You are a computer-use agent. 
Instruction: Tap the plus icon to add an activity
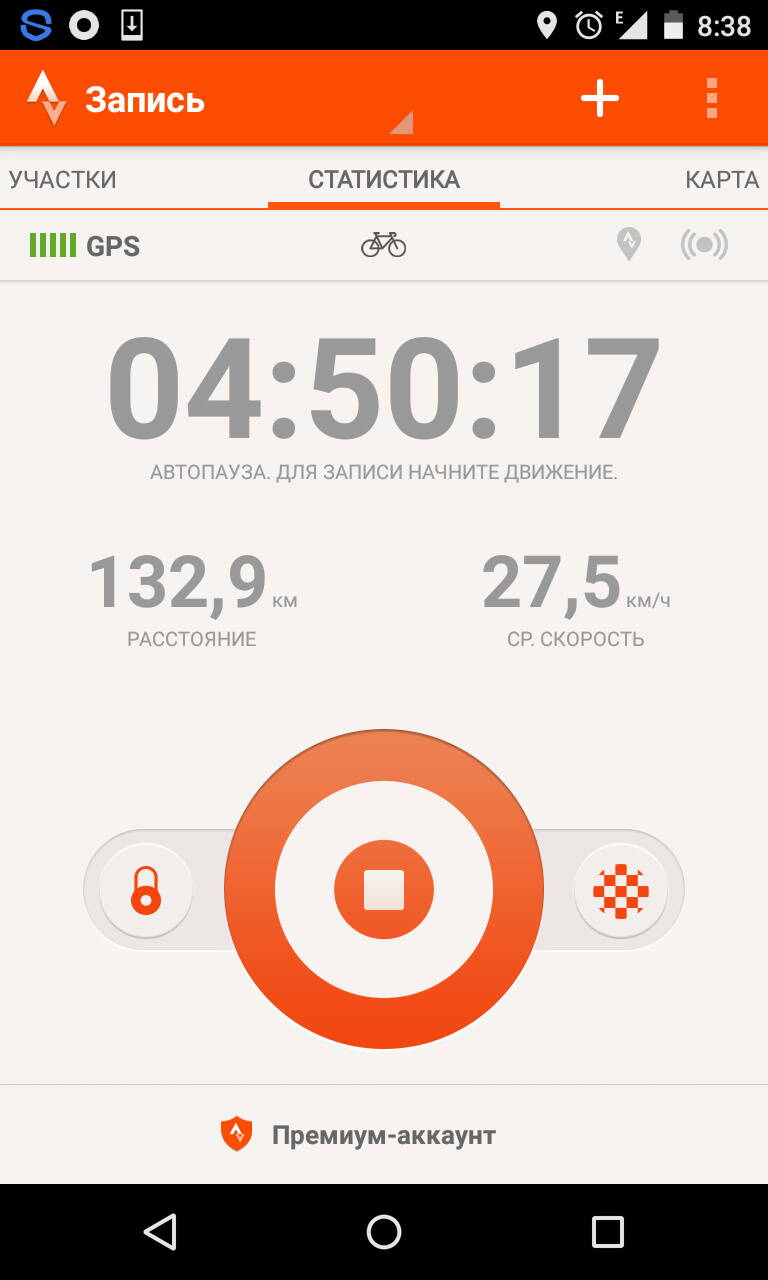pos(600,98)
